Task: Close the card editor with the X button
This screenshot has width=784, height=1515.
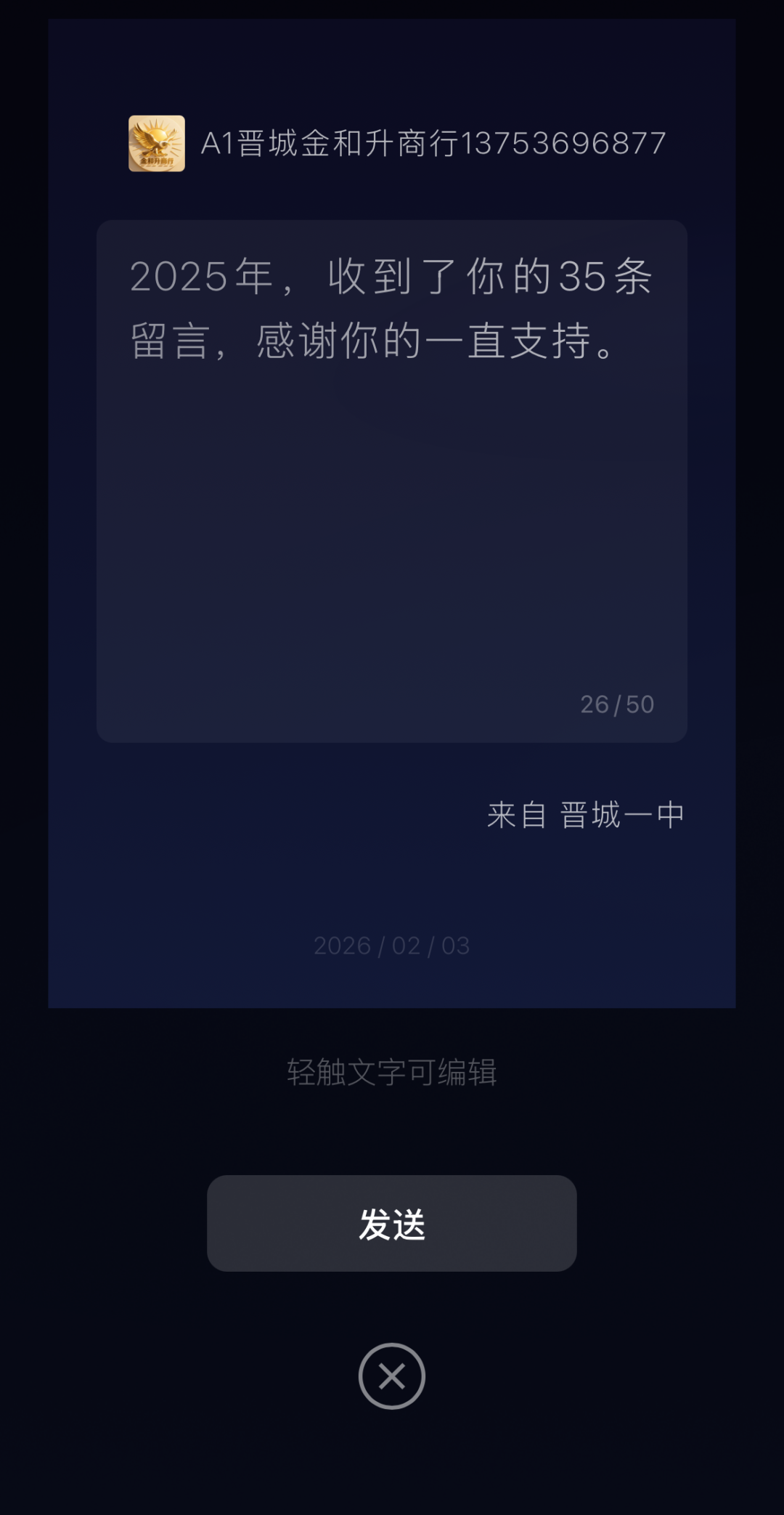Action: pyautogui.click(x=391, y=1376)
